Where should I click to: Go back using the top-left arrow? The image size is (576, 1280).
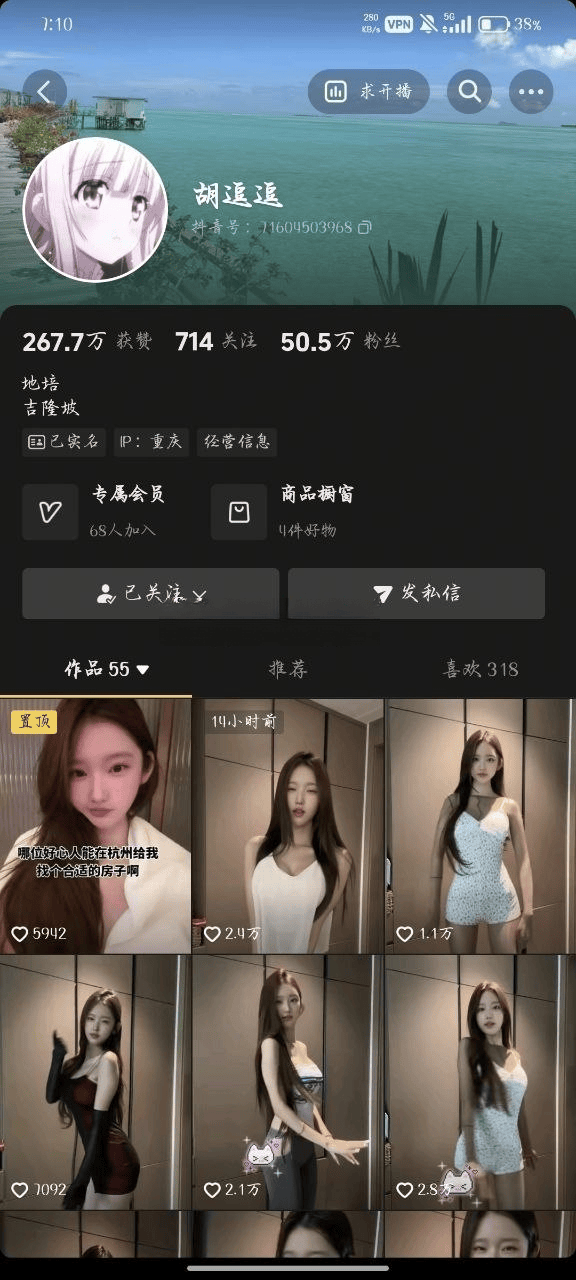44,92
